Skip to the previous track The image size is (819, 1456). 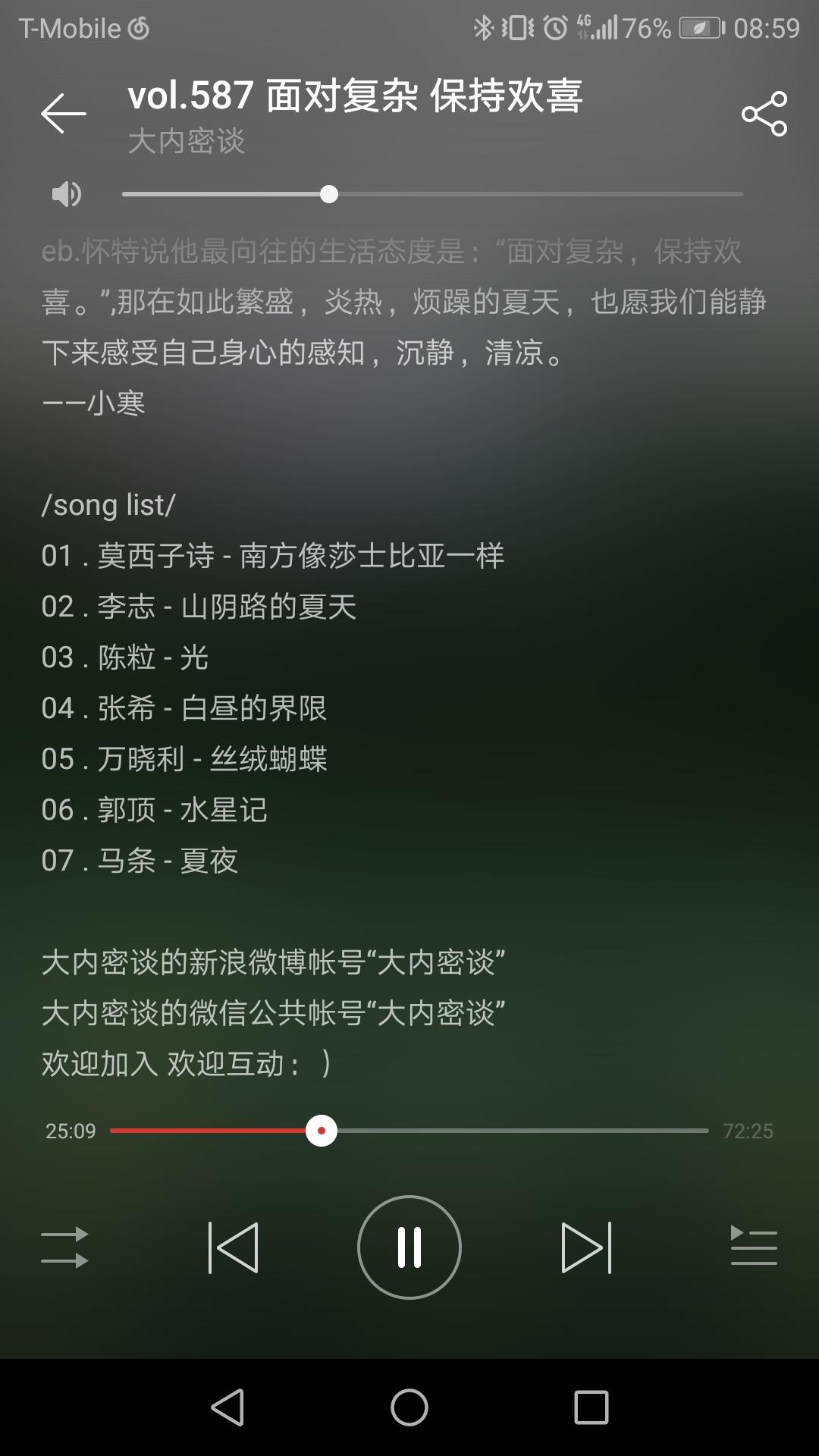(x=233, y=1247)
